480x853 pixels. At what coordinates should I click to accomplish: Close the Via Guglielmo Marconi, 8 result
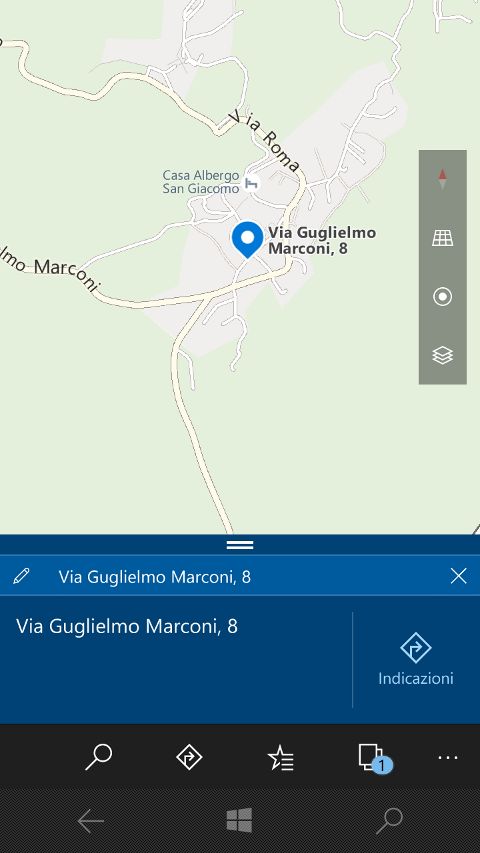point(459,576)
